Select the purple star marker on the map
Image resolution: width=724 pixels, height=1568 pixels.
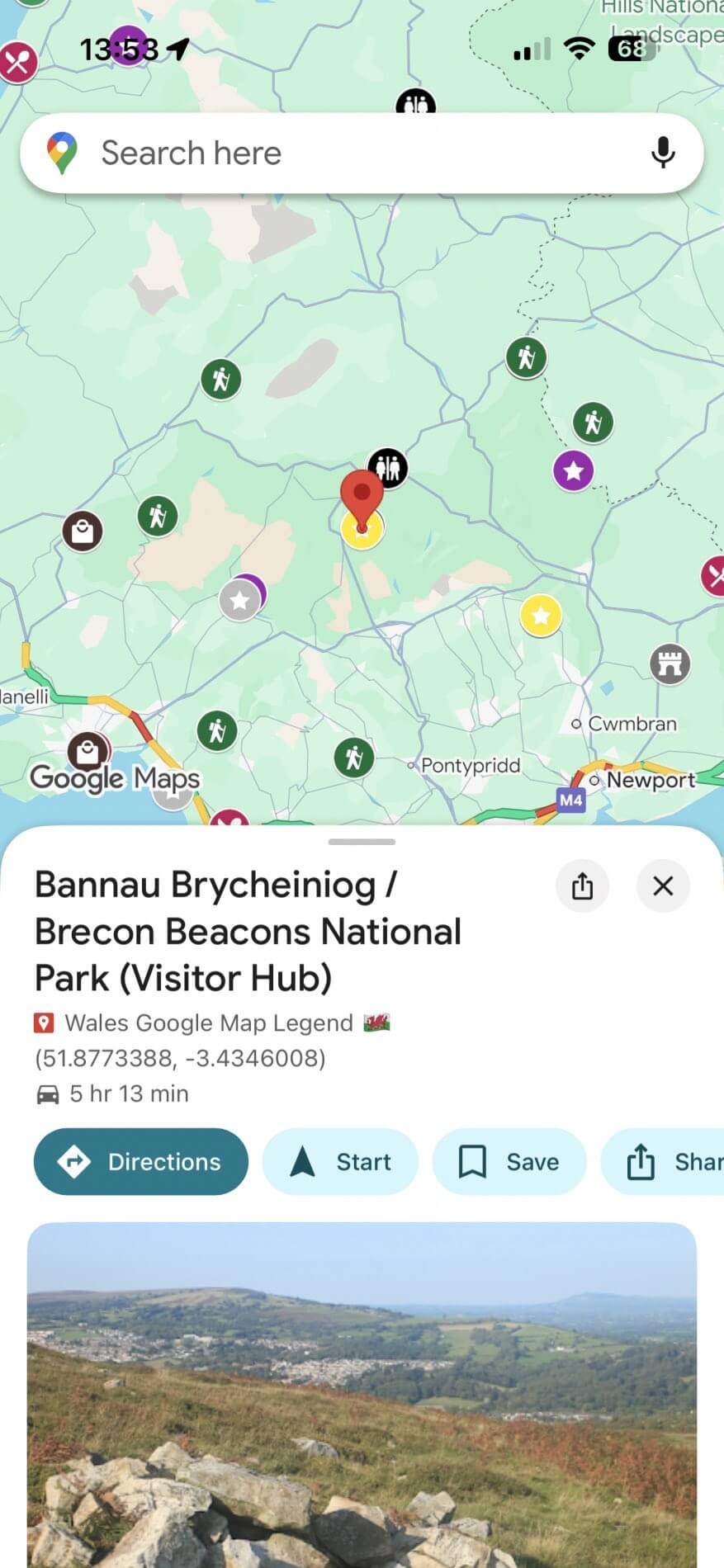pyautogui.click(x=574, y=471)
